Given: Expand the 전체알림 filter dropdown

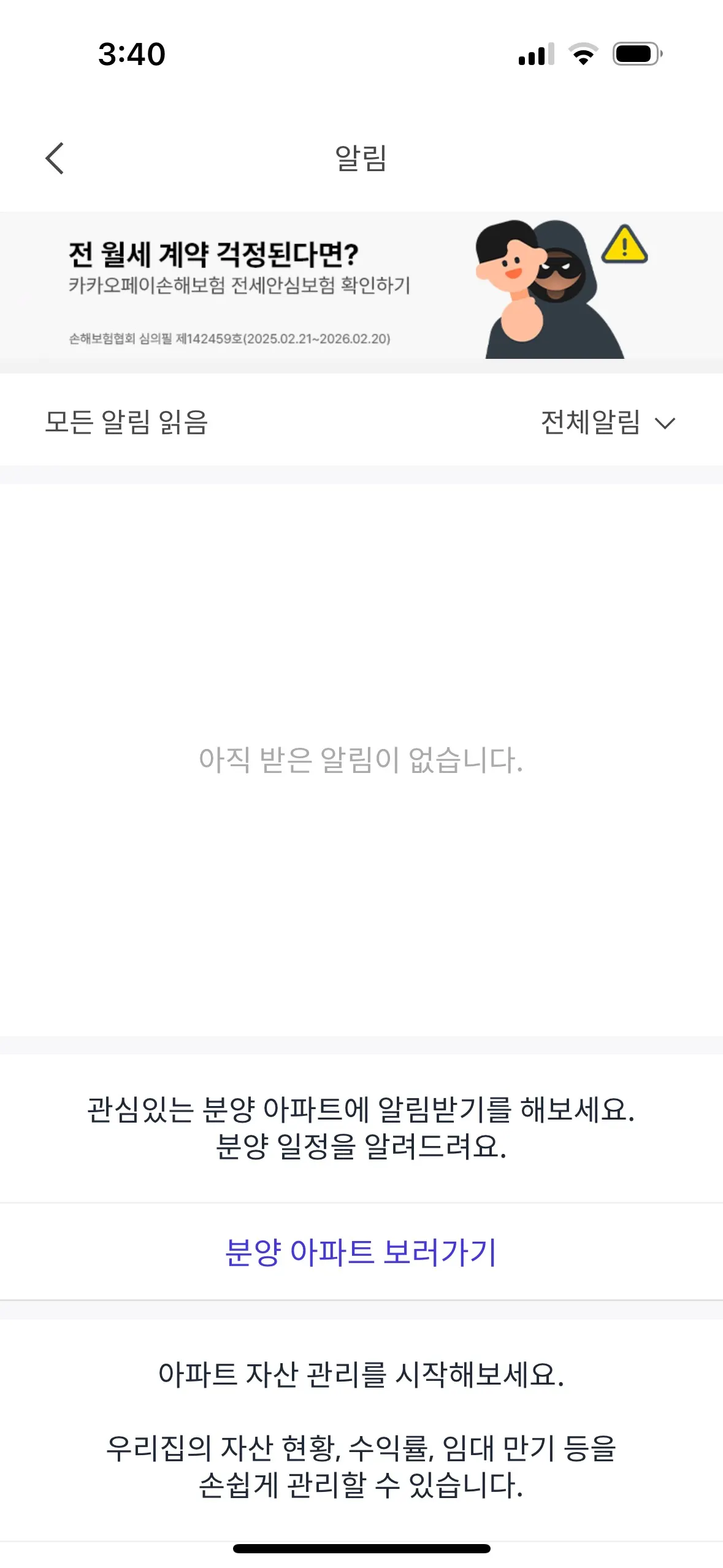Looking at the screenshot, I should pyautogui.click(x=608, y=422).
